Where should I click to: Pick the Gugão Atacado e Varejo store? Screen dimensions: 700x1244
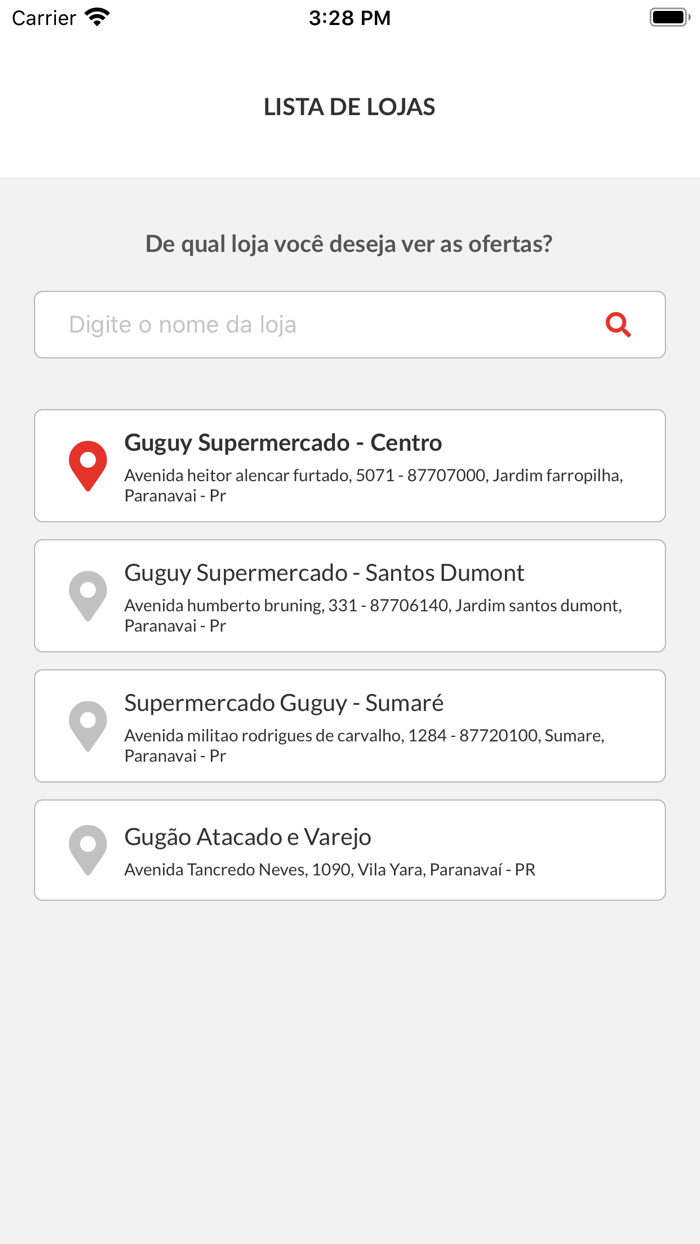pos(350,850)
